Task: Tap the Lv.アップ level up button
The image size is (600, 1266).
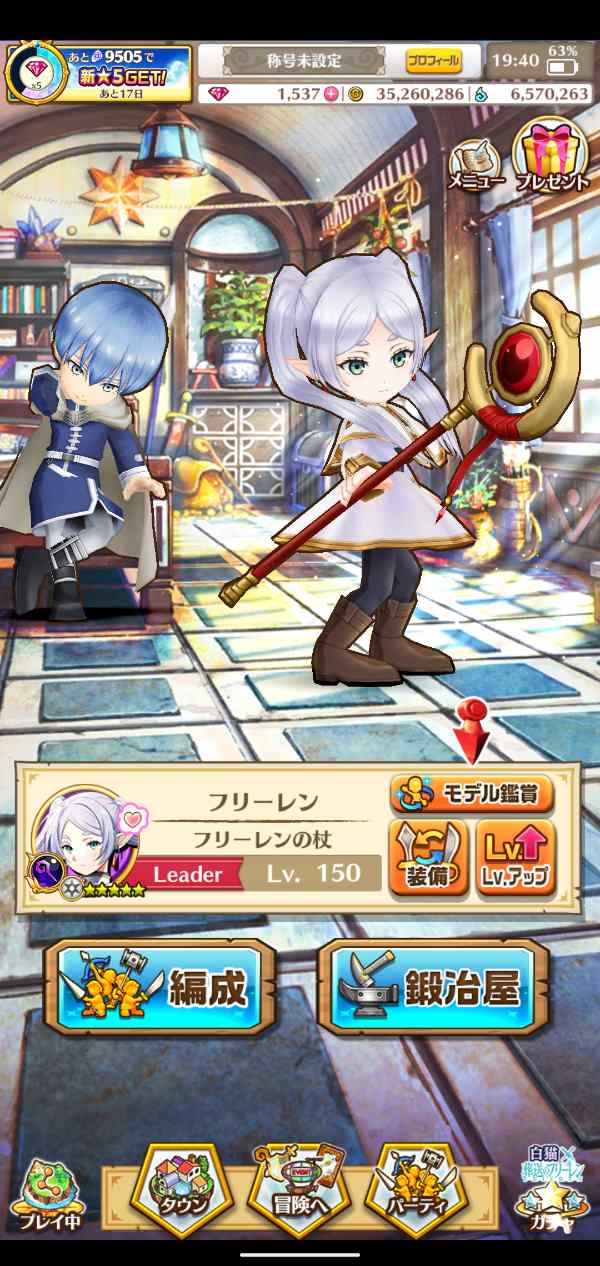Action: pyautogui.click(x=515, y=857)
